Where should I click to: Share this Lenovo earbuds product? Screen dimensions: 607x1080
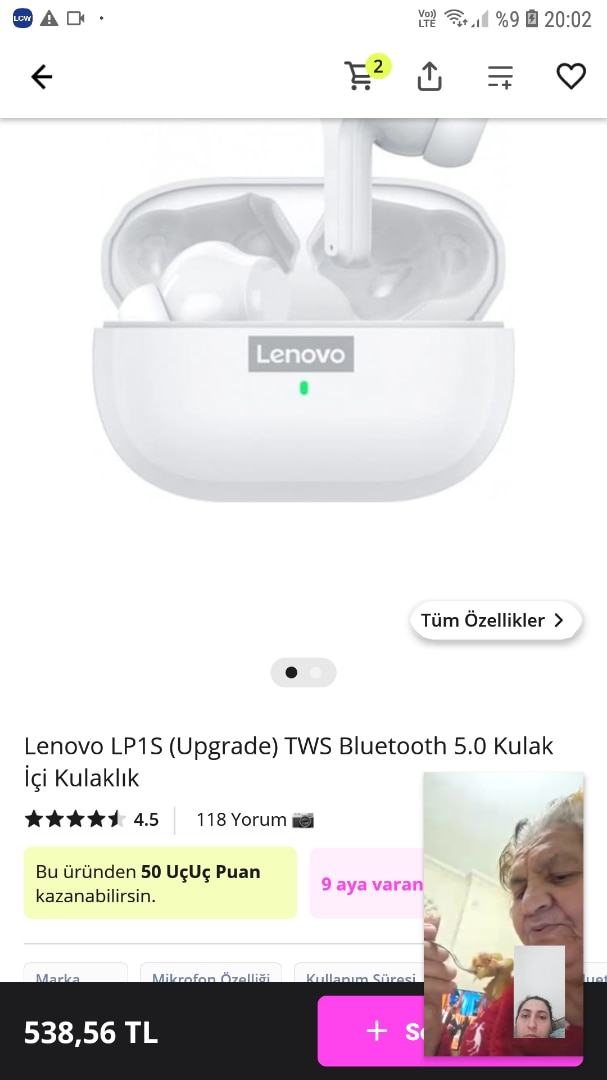[429, 77]
